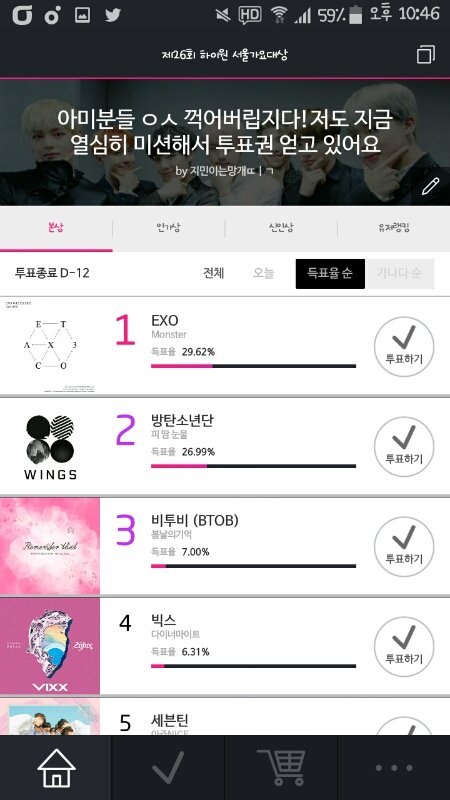Vote for 비투비 (BTOB)

coord(404,547)
